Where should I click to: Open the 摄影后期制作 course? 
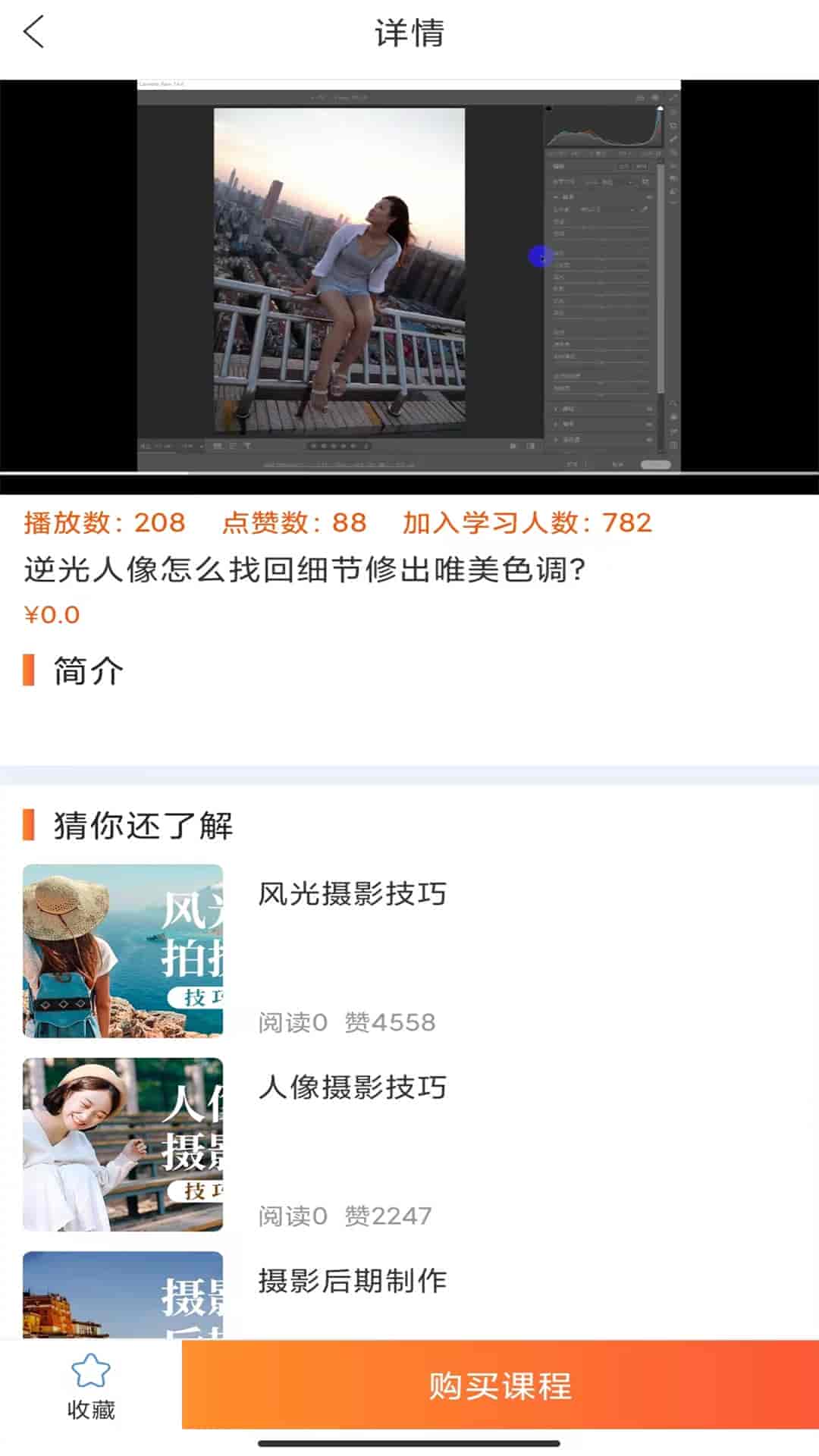(x=352, y=1282)
